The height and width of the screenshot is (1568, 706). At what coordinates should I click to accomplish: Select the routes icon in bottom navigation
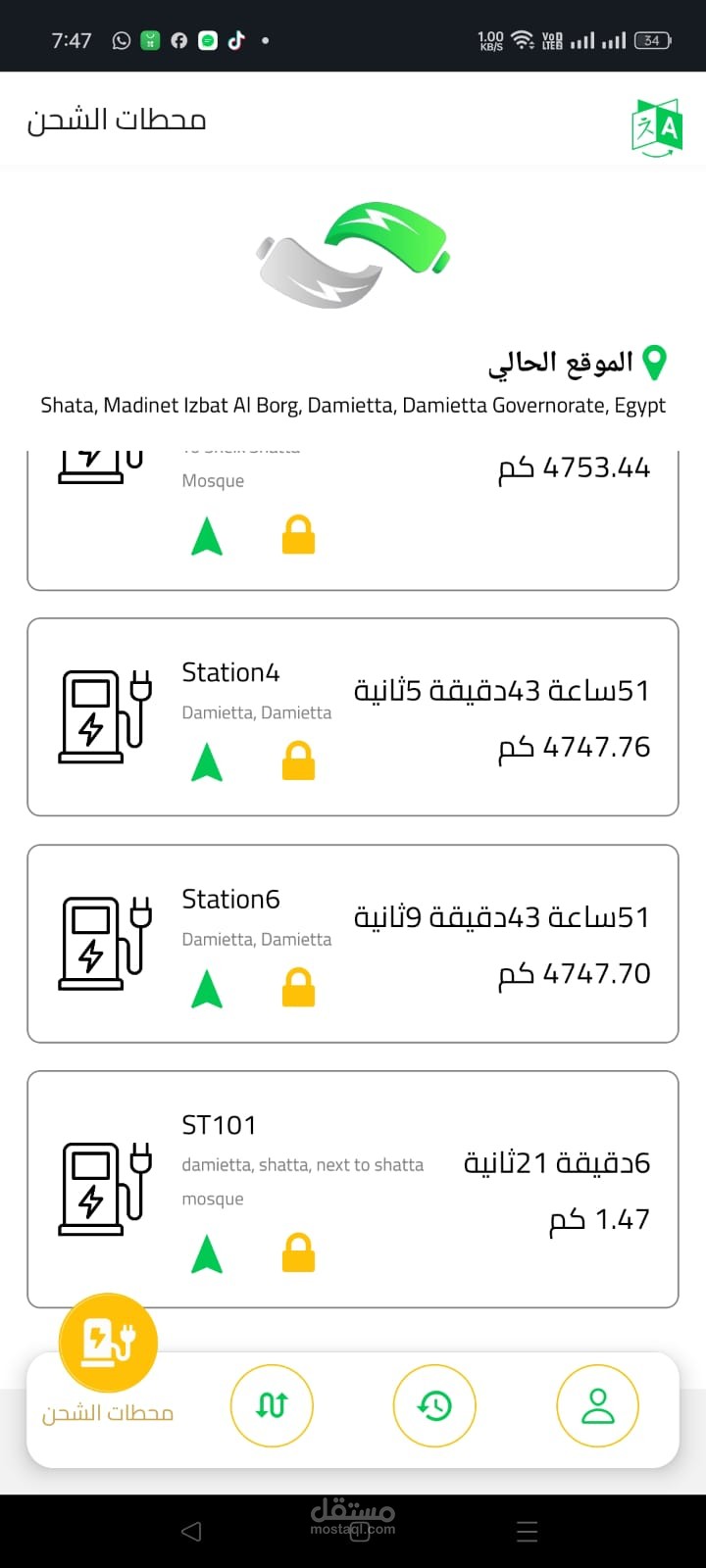272,1406
